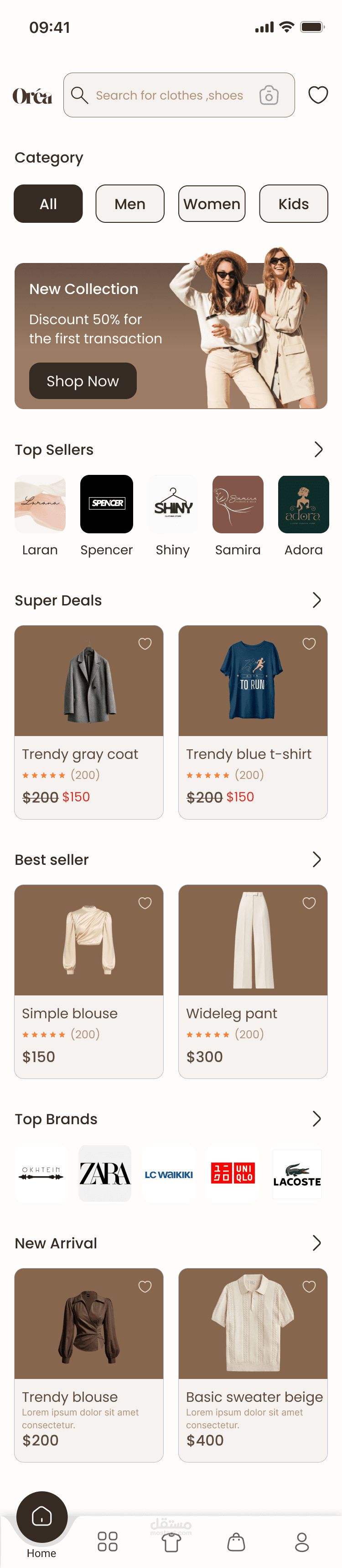Open the Spencer seller
Screen dimensions: 342x1568
click(x=106, y=505)
